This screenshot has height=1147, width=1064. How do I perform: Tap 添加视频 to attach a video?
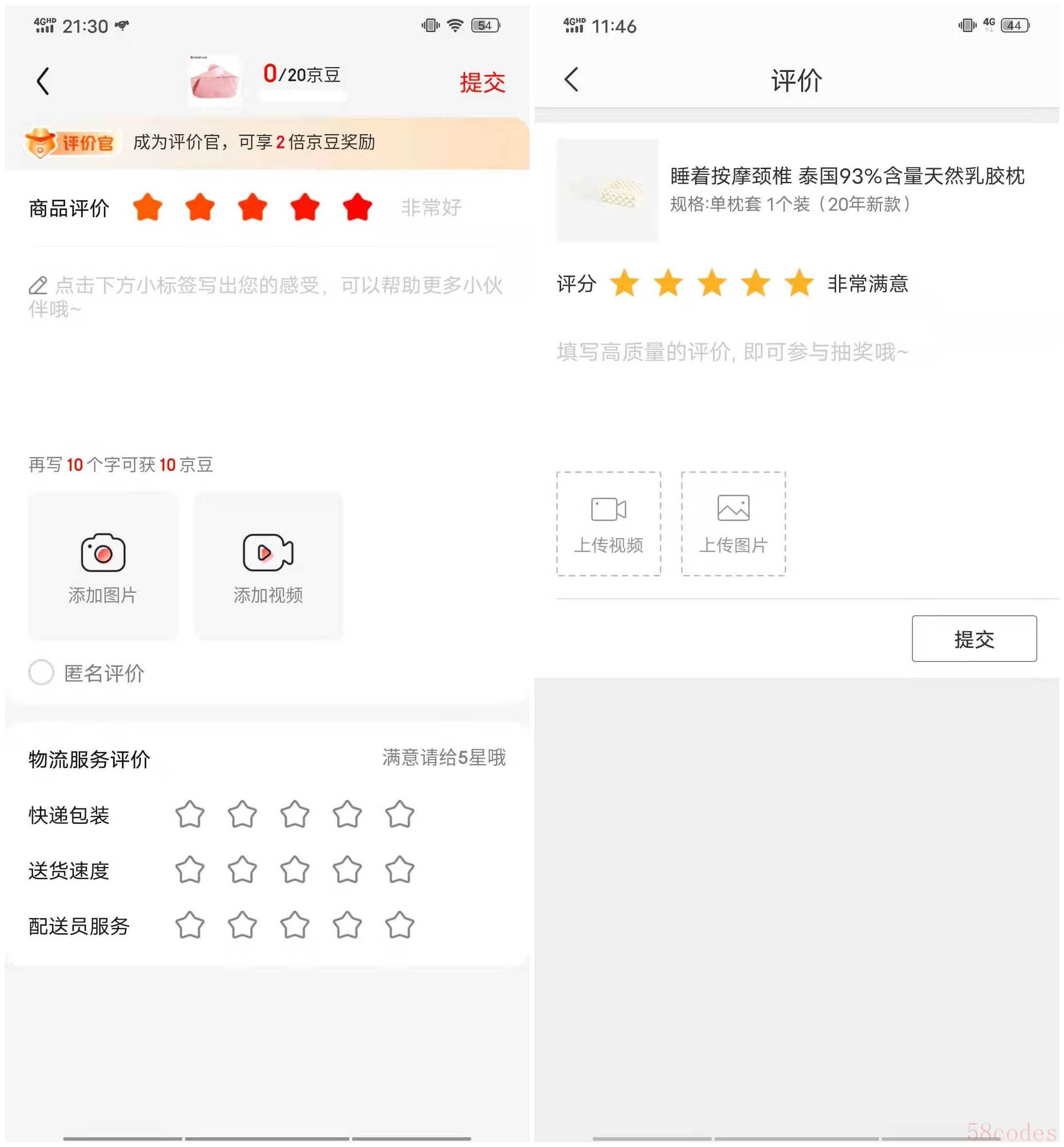click(x=268, y=566)
